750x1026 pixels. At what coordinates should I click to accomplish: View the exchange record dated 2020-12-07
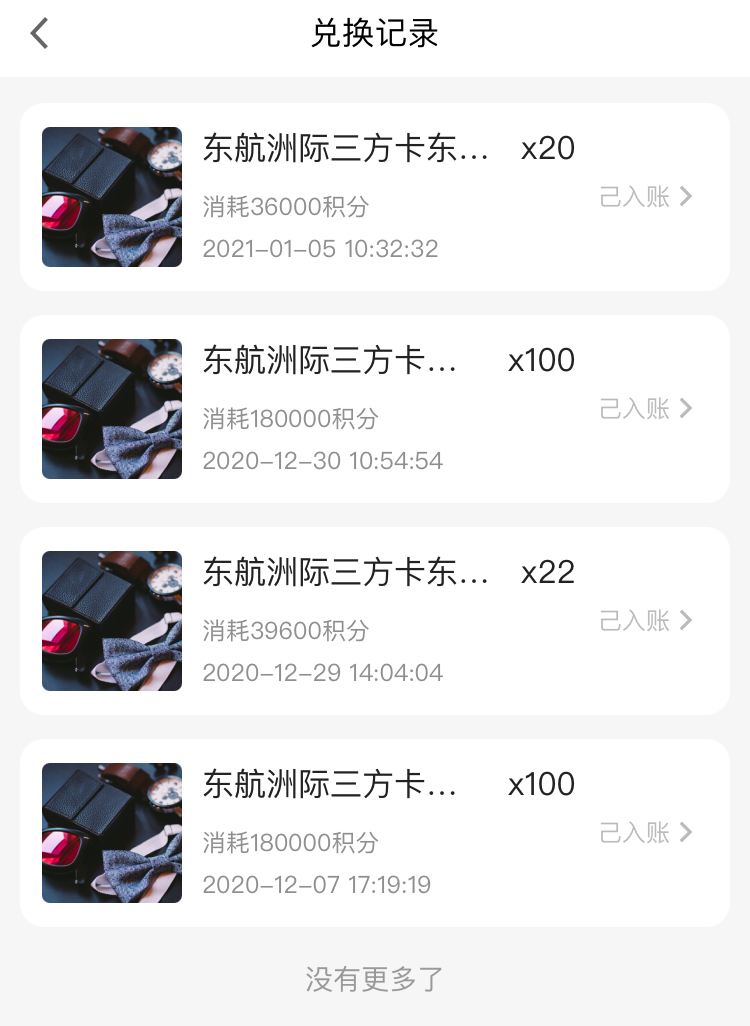(x=374, y=833)
